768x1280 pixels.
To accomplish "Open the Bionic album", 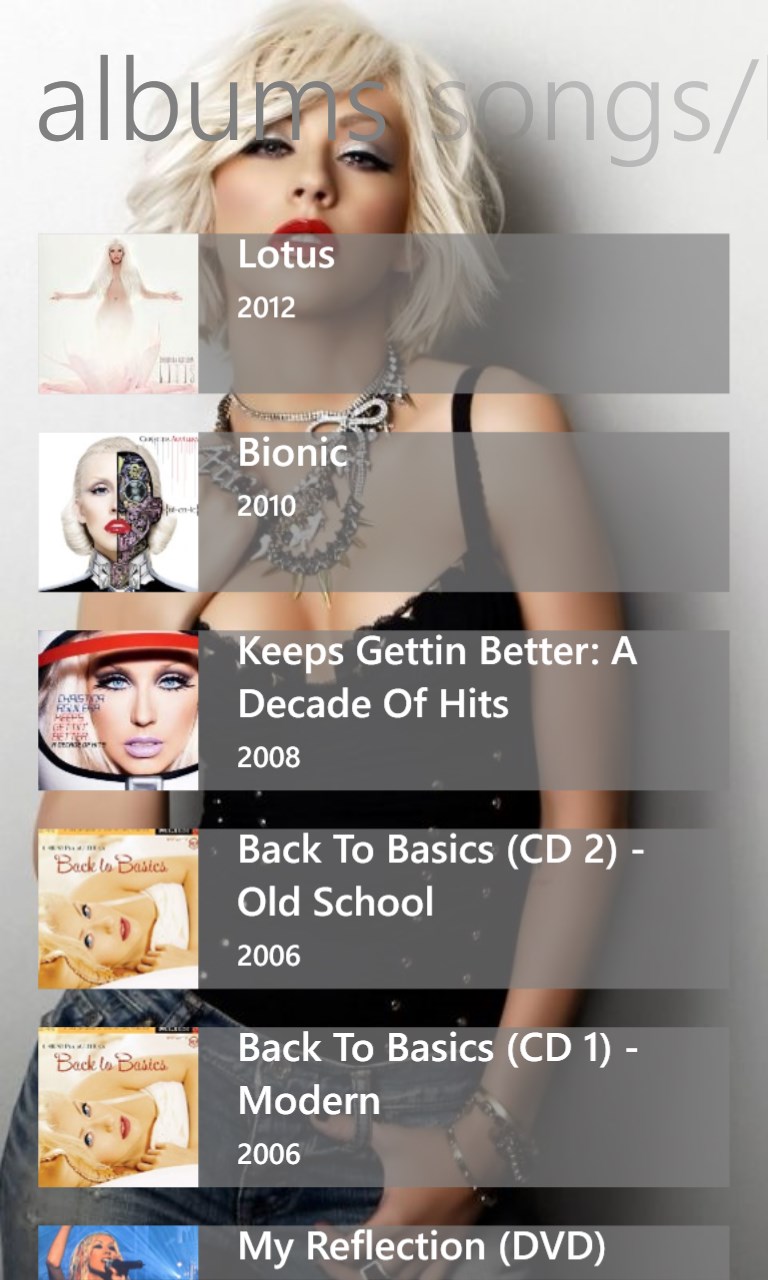I will click(384, 511).
